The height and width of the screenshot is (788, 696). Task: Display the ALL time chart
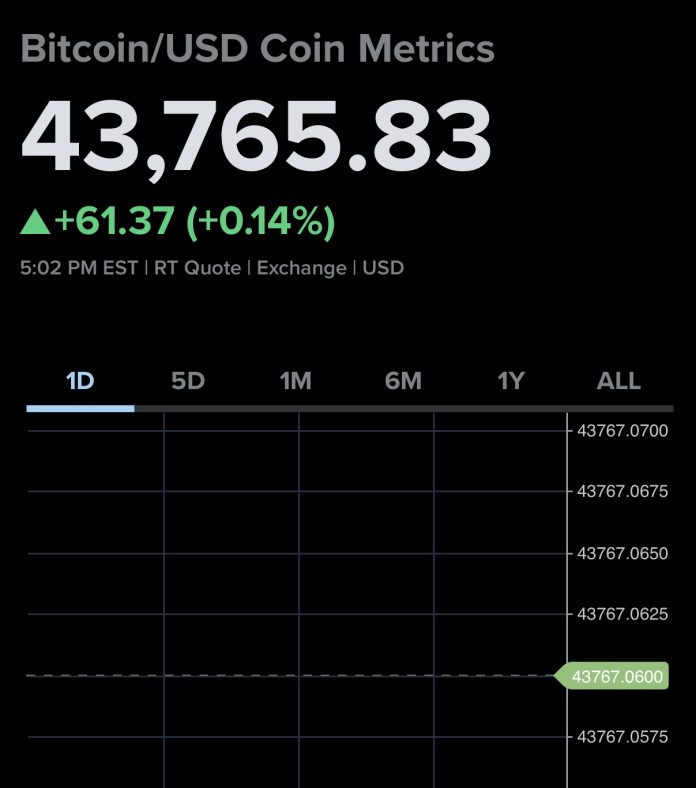(618, 381)
